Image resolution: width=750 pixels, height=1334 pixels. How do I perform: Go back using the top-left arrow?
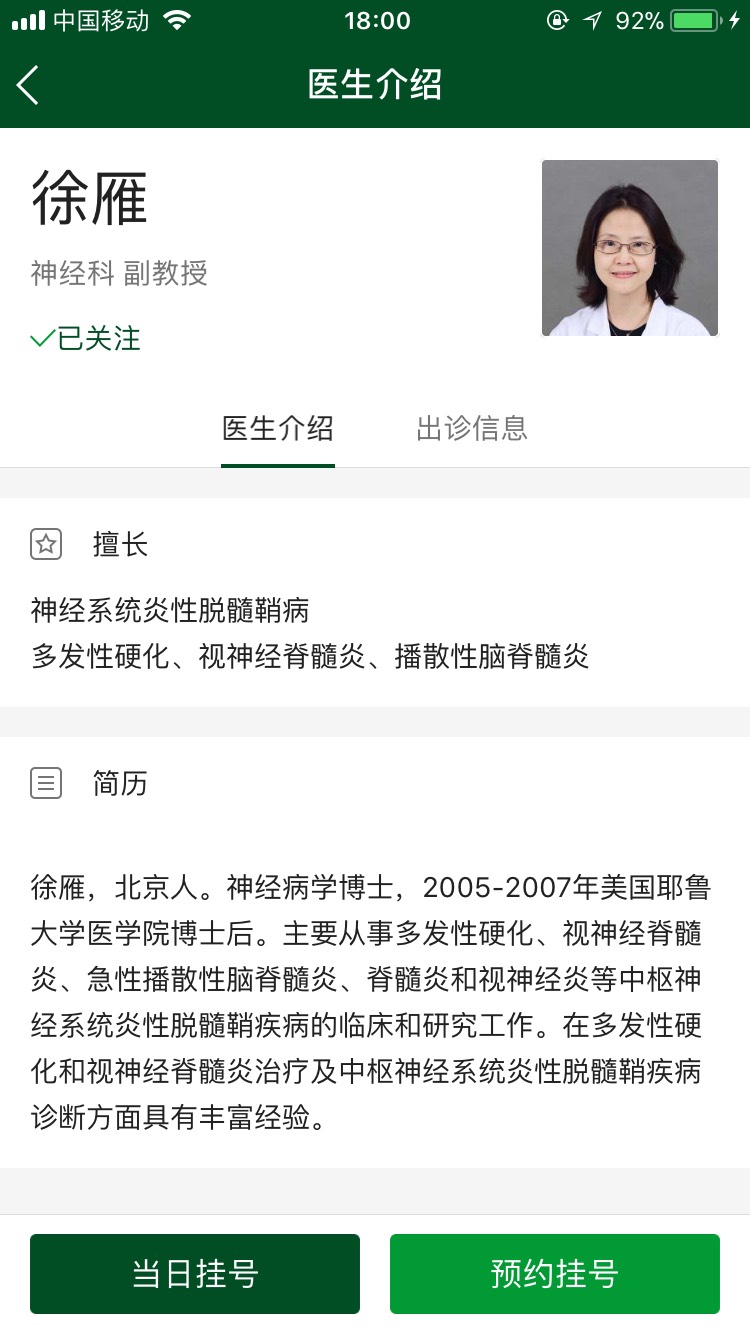[28, 85]
